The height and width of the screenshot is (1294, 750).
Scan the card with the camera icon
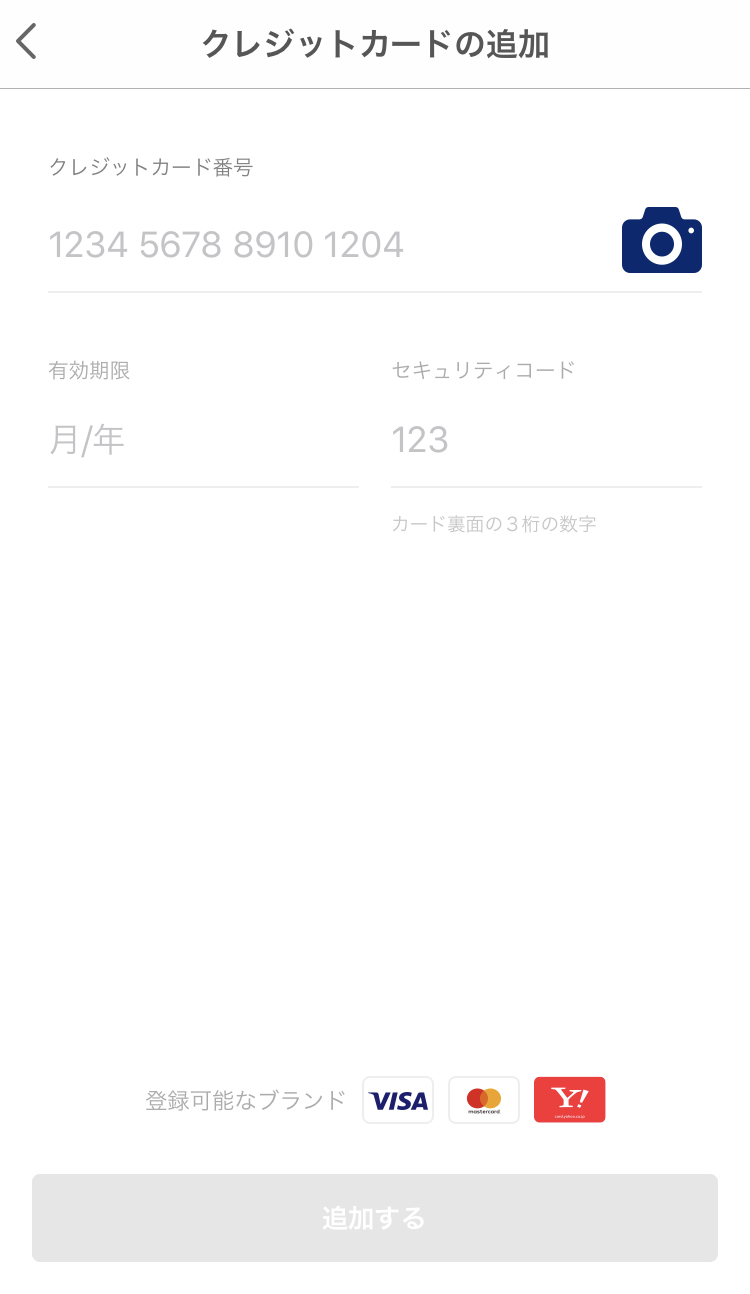(661, 241)
